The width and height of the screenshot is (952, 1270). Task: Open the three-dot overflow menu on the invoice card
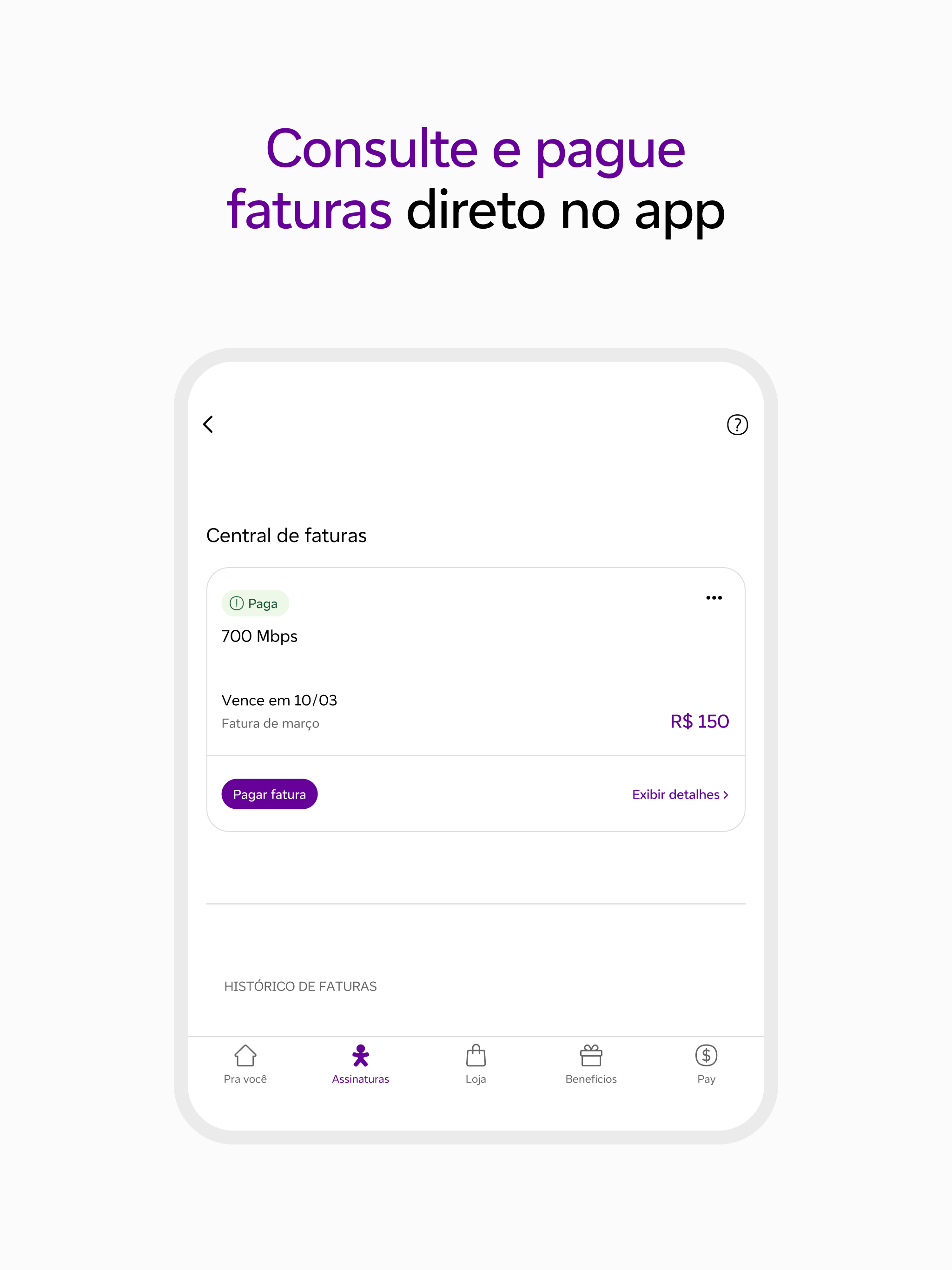[714, 597]
